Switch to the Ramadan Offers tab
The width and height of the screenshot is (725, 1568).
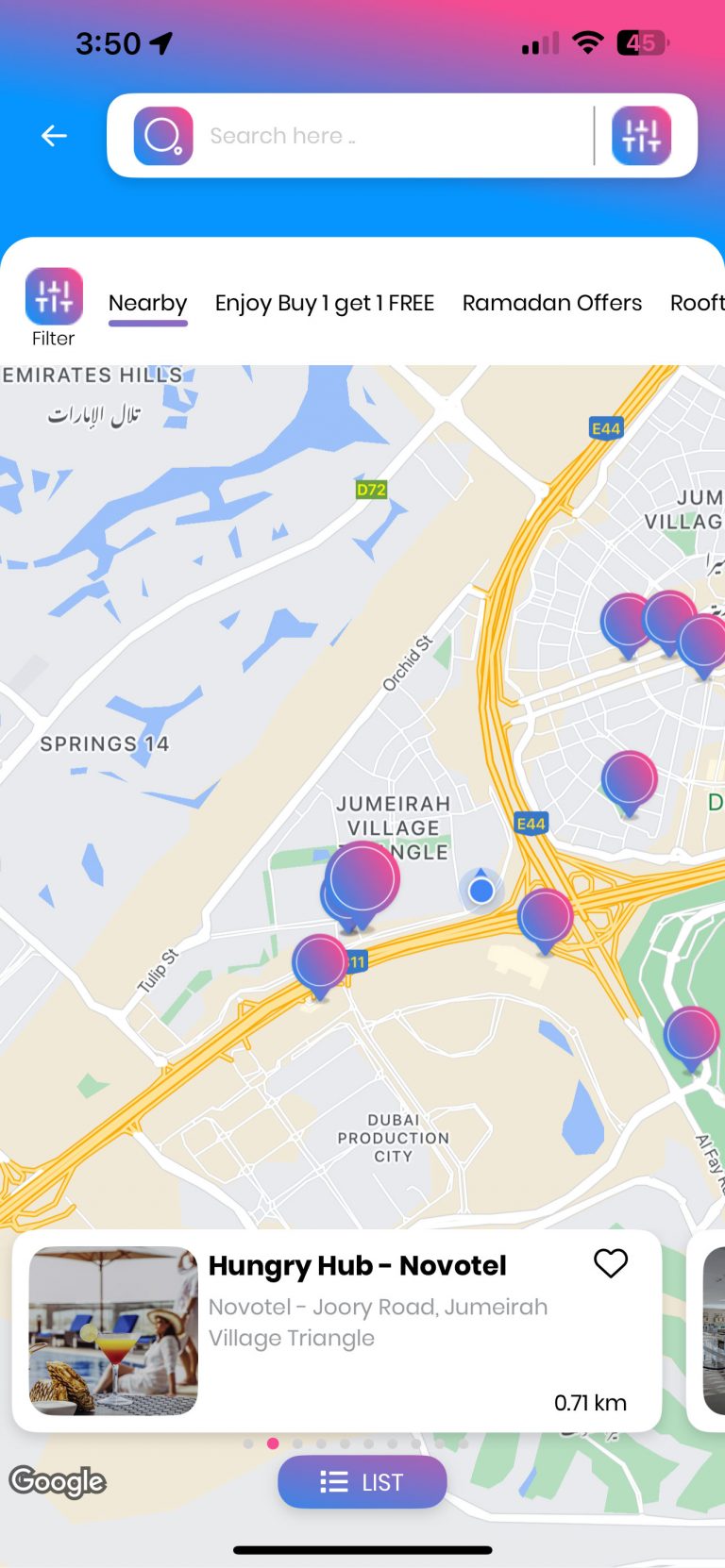tap(551, 302)
